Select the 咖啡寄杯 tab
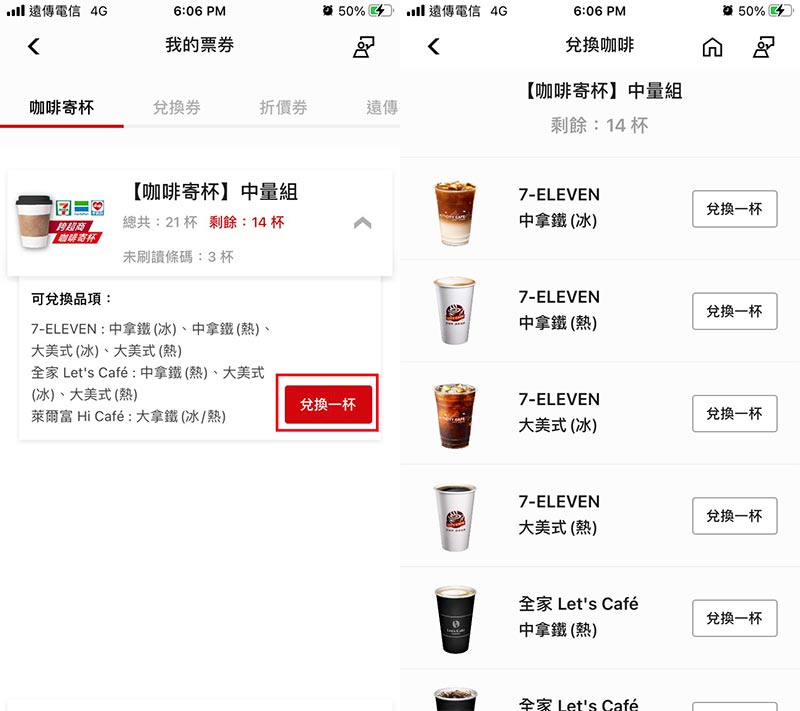Screen dimensions: 800x711 tap(62, 107)
